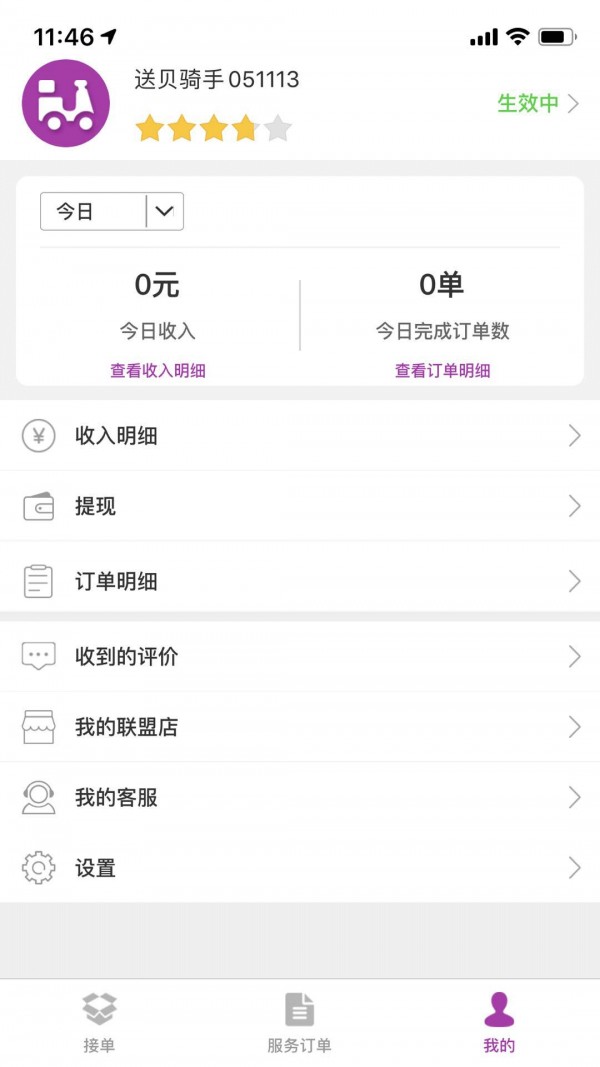Open the 收入明细 row
Screen dimensions: 600x1067
300,436
